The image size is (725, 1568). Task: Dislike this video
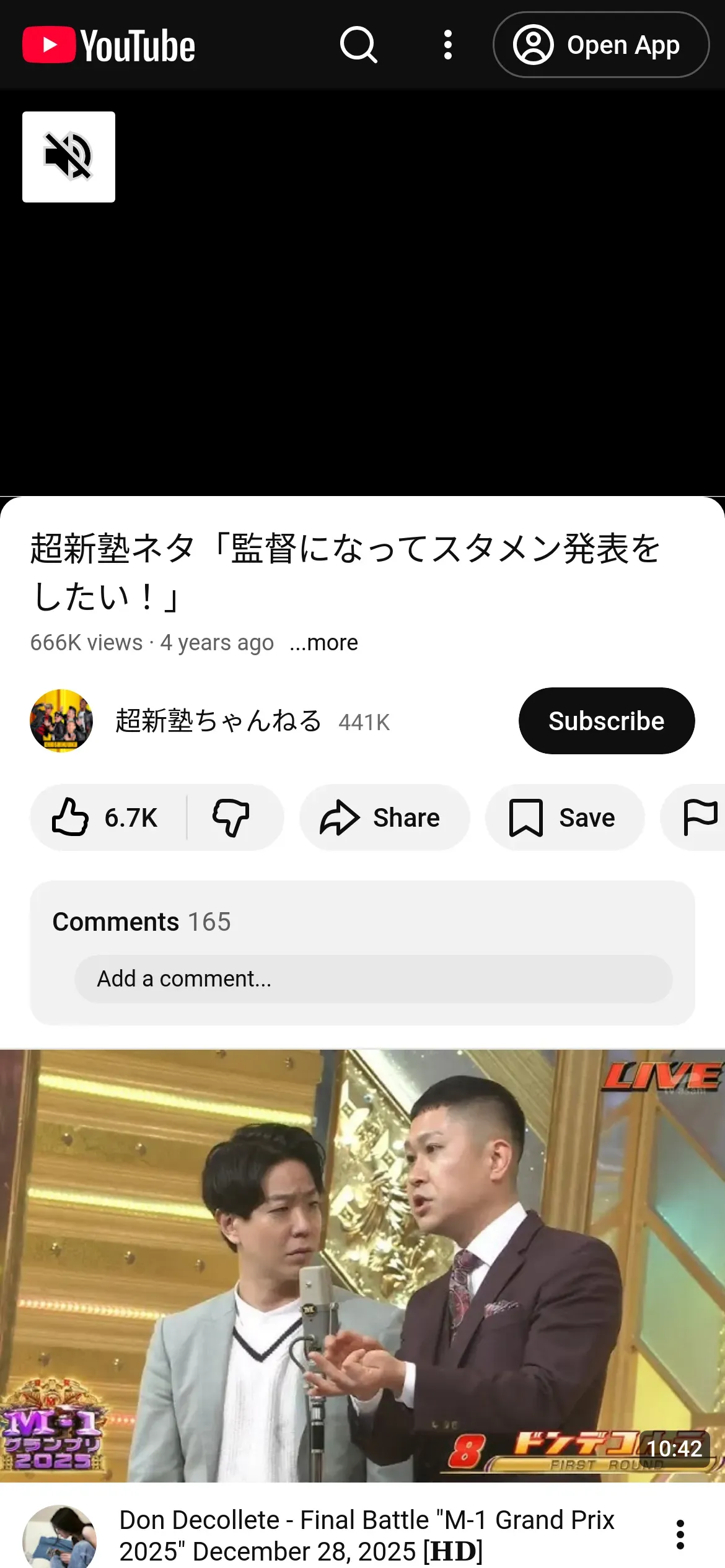[x=232, y=817]
